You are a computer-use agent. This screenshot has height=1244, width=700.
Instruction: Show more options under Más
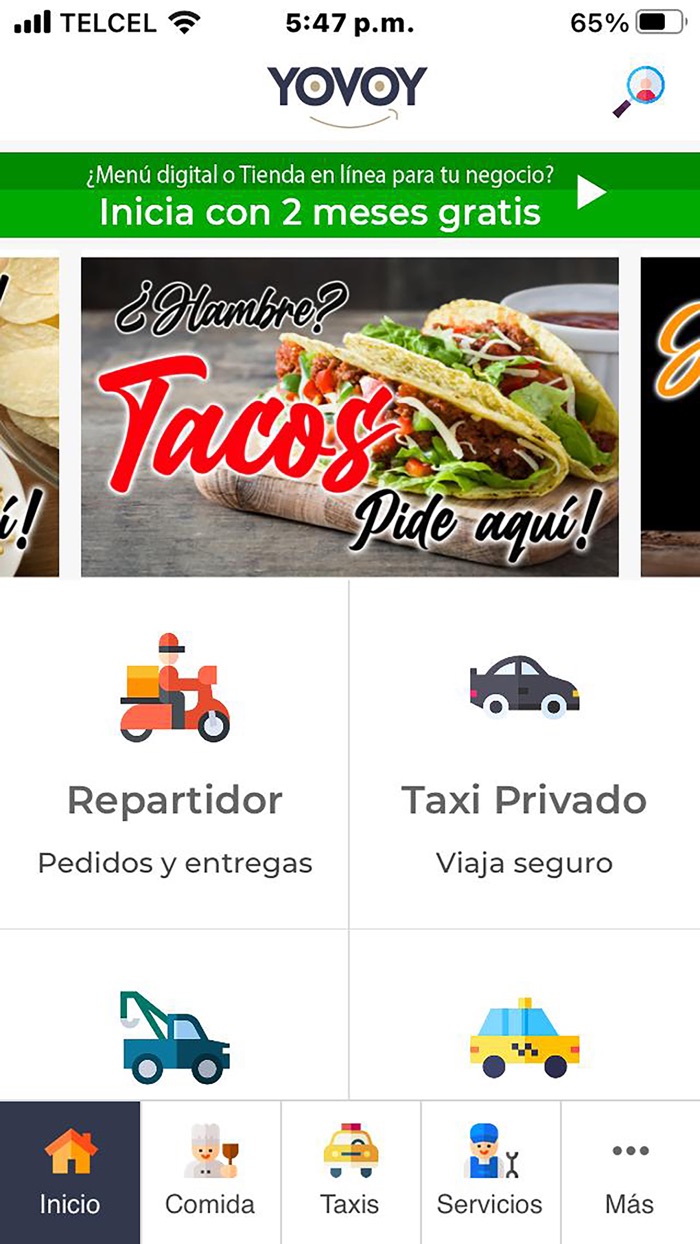pyautogui.click(x=630, y=1172)
